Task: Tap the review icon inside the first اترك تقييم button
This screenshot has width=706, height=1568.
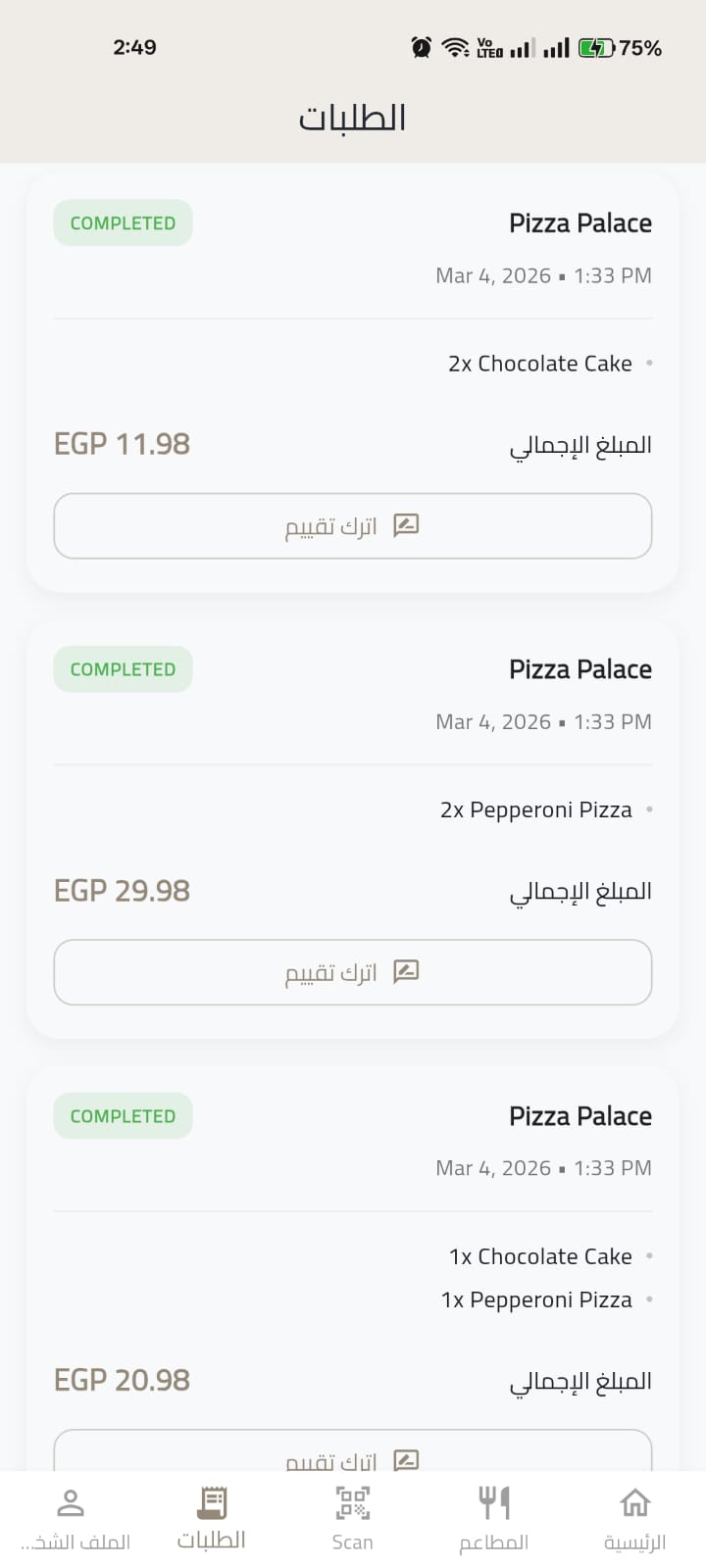Action: point(405,525)
